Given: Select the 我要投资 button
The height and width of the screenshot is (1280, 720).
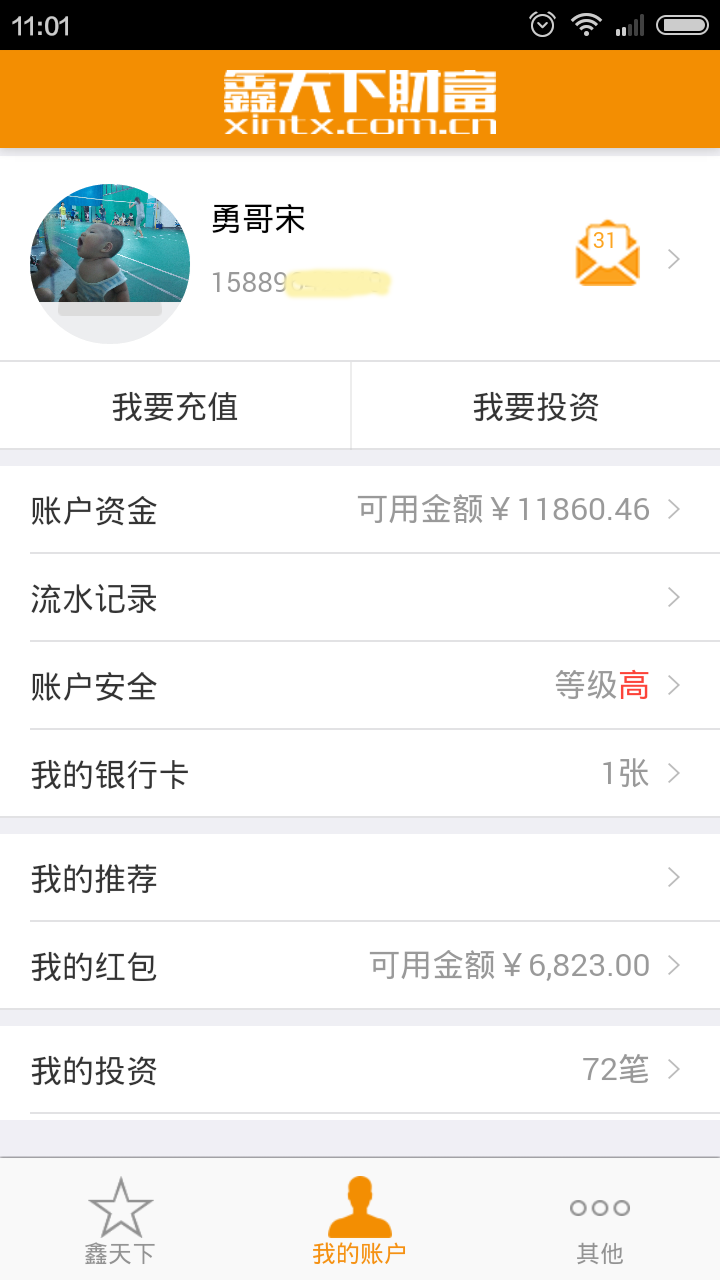Looking at the screenshot, I should click(x=536, y=407).
